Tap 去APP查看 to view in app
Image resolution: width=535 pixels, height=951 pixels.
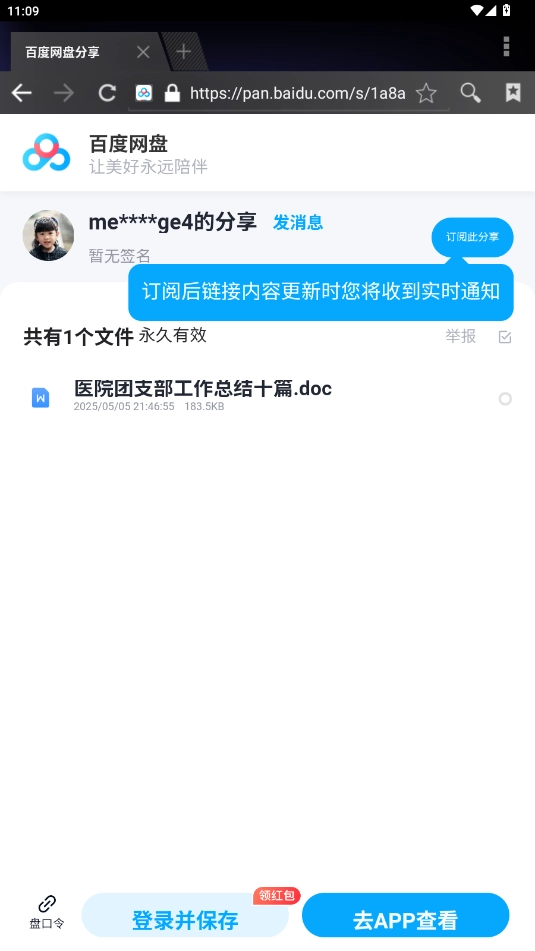(x=405, y=915)
